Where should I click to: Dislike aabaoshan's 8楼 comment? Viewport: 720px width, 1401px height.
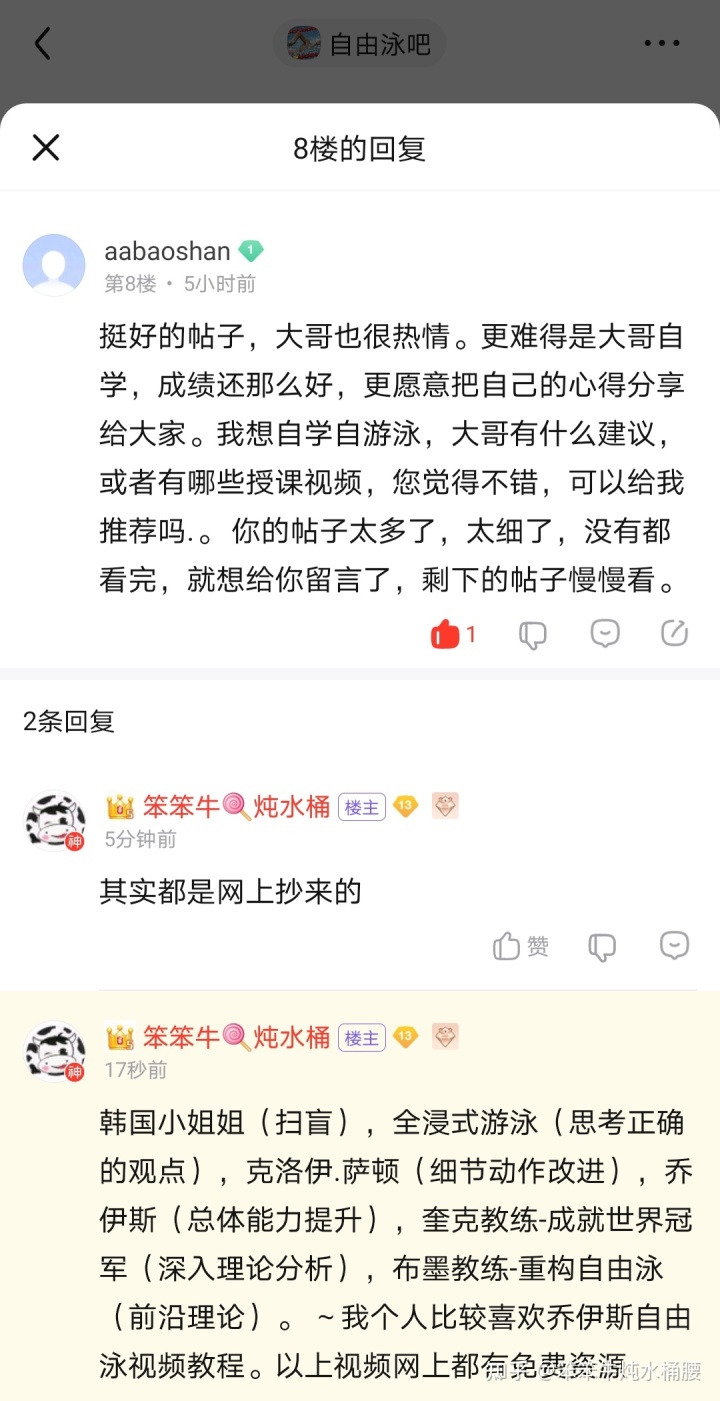click(x=532, y=633)
